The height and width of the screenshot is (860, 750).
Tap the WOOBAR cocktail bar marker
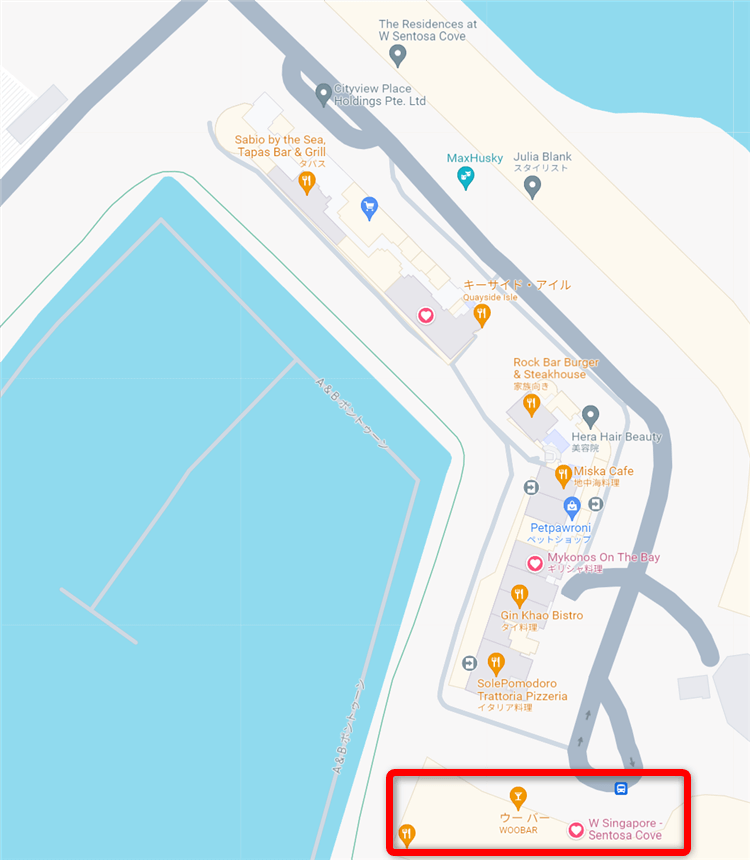click(518, 796)
